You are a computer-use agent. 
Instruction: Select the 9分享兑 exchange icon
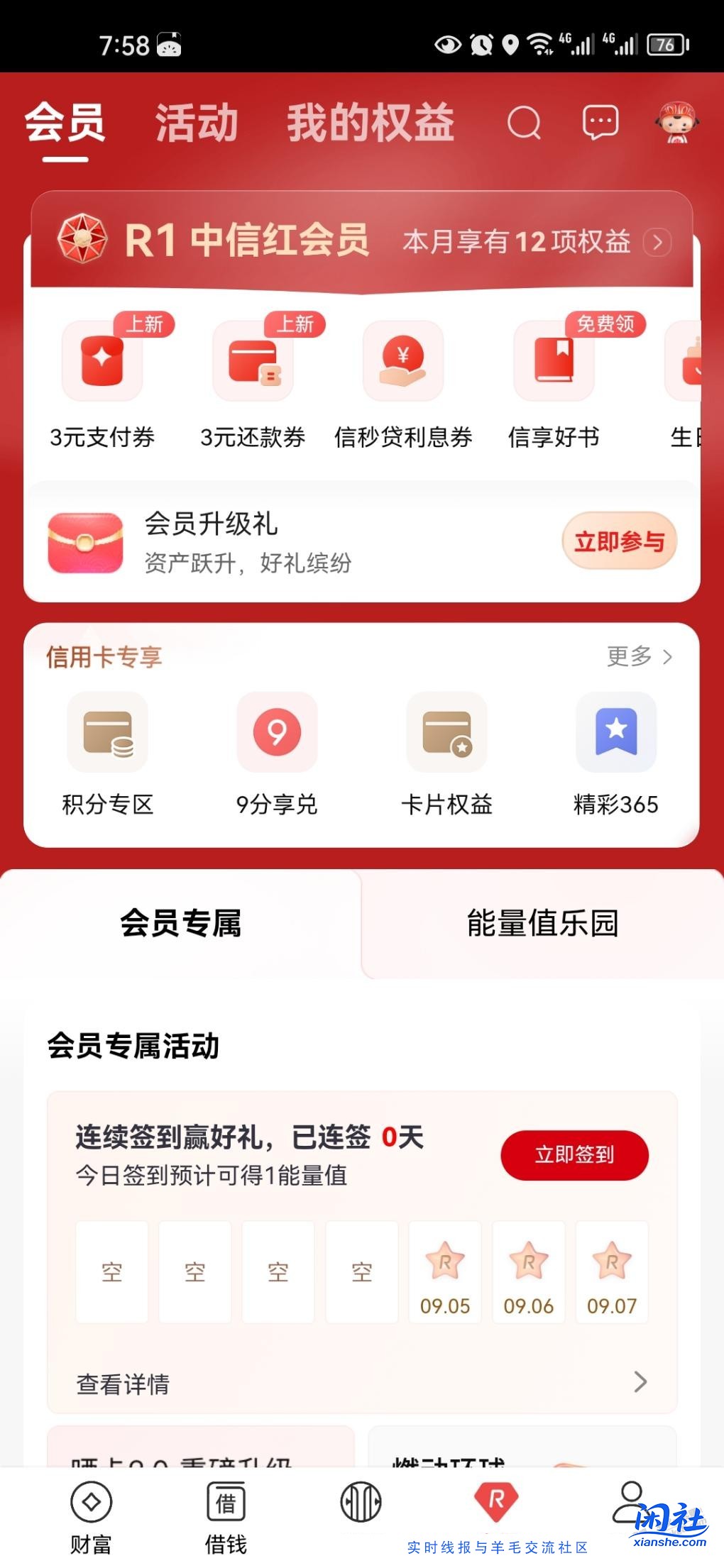(278, 732)
